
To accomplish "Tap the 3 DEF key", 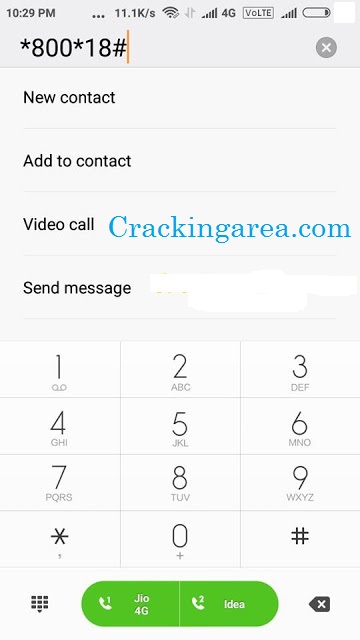I will click(300, 370).
